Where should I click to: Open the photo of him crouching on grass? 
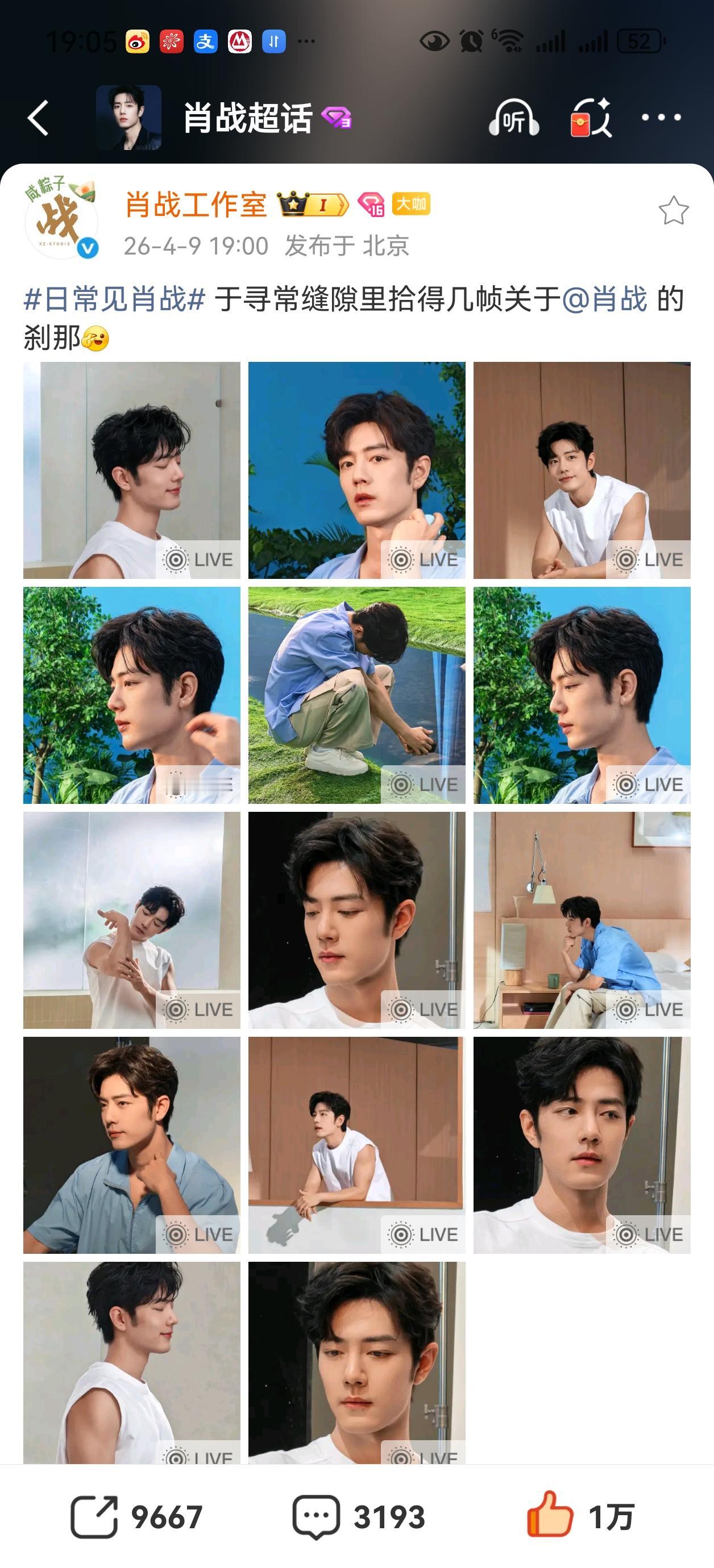(356, 695)
